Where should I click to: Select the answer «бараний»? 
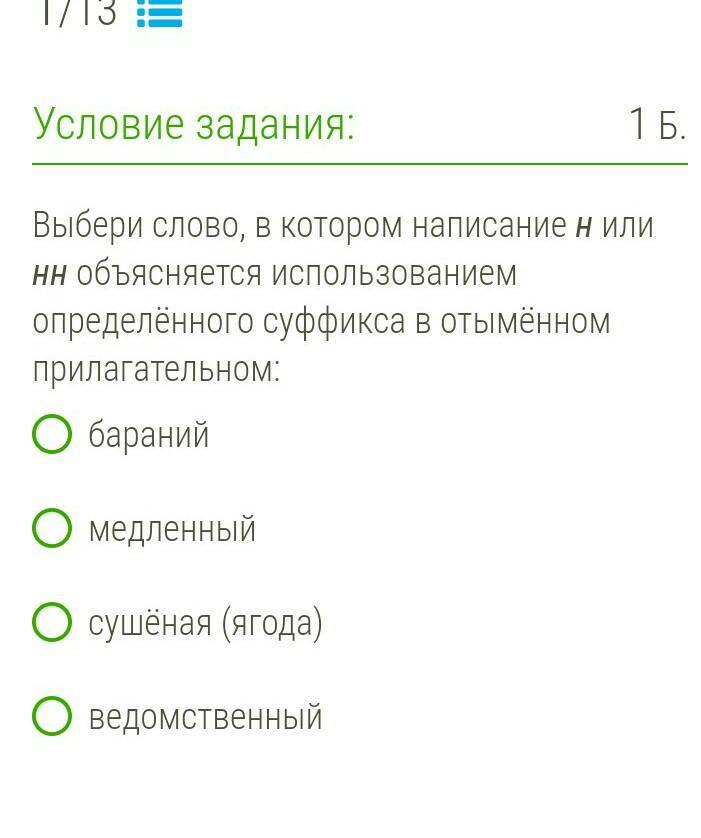tap(52, 435)
